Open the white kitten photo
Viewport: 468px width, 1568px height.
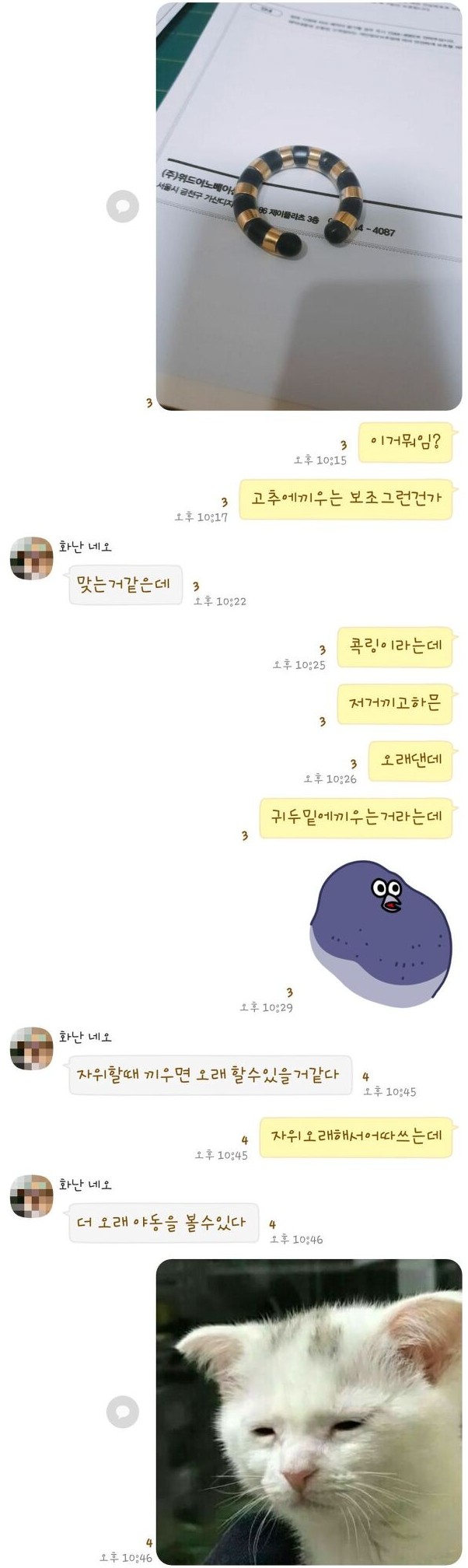click(x=309, y=1411)
